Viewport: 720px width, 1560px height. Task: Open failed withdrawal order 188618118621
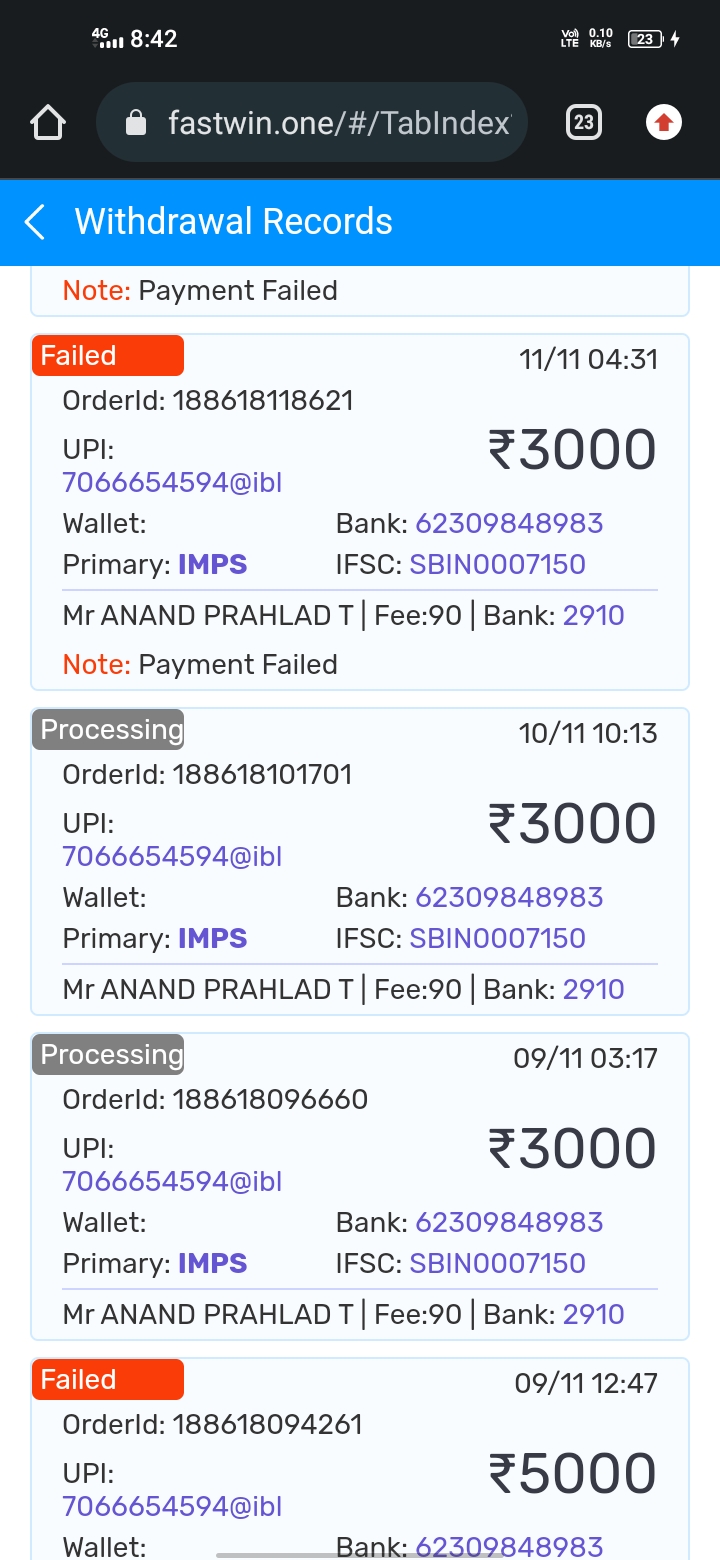[x=360, y=512]
